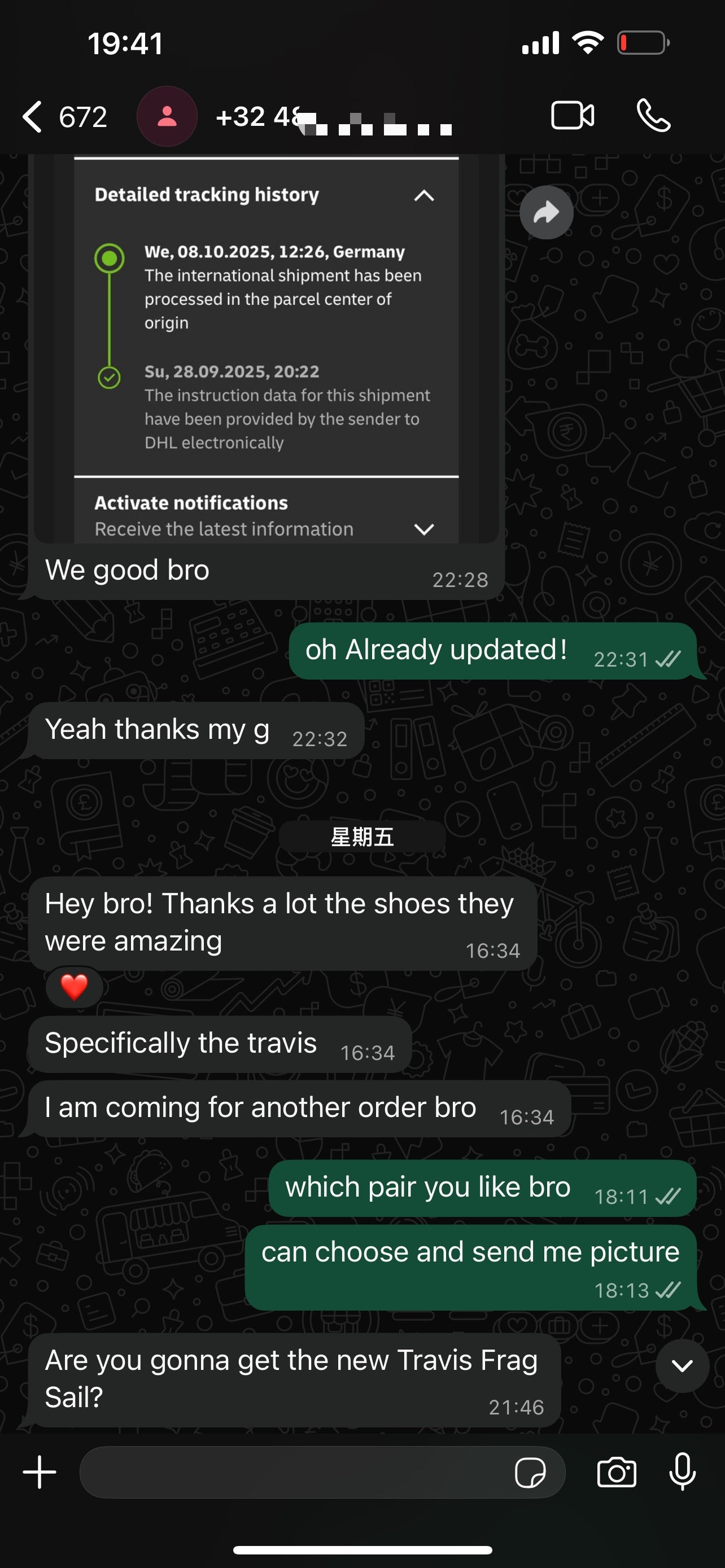Image resolution: width=725 pixels, height=1568 pixels.
Task: Jump to the latest message arrow
Action: [x=682, y=1365]
